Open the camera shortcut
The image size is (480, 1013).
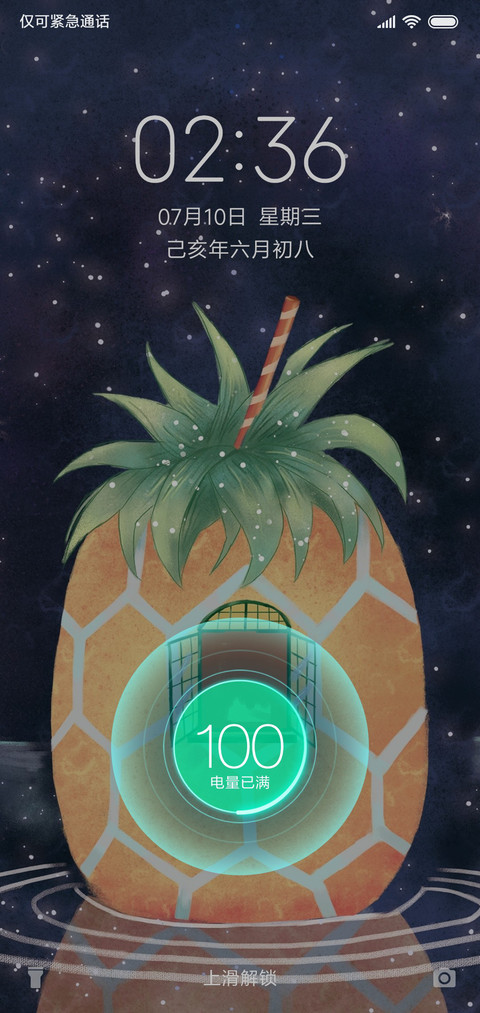tap(444, 977)
